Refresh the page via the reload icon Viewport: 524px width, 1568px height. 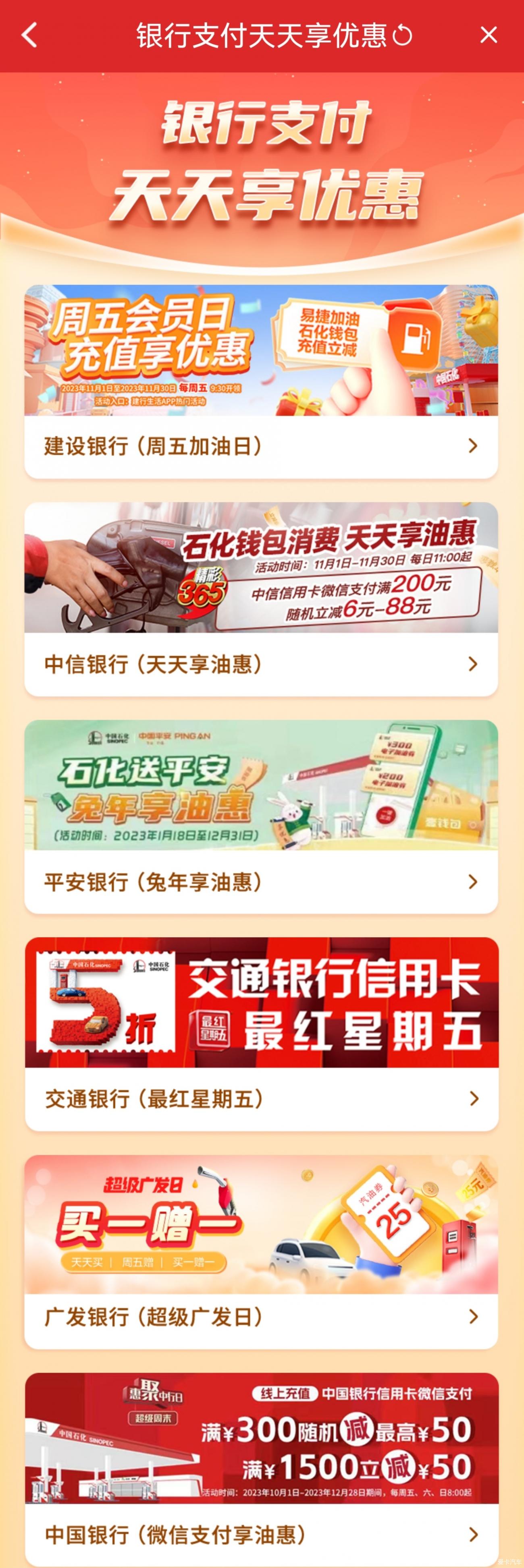[402, 35]
